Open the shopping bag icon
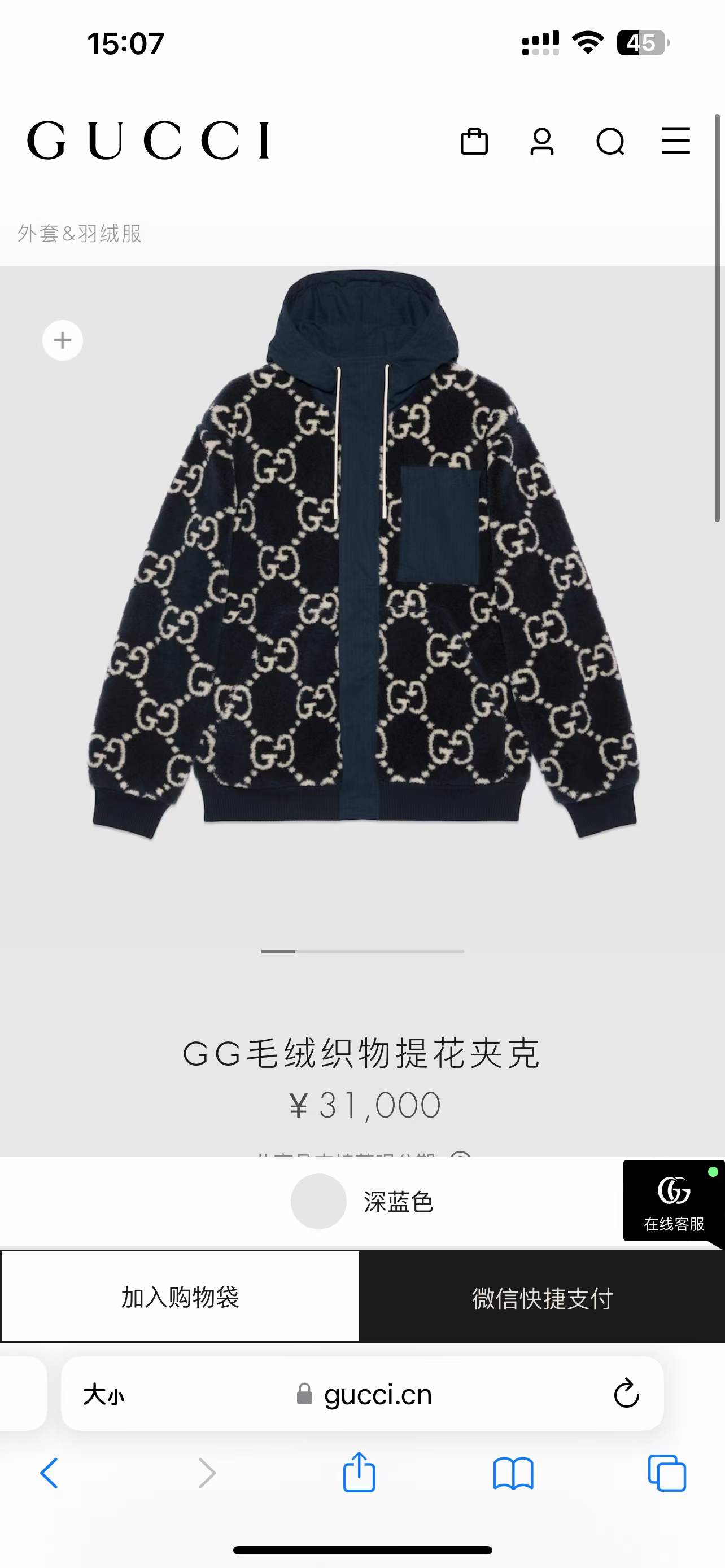The height and width of the screenshot is (1568, 725). (474, 141)
